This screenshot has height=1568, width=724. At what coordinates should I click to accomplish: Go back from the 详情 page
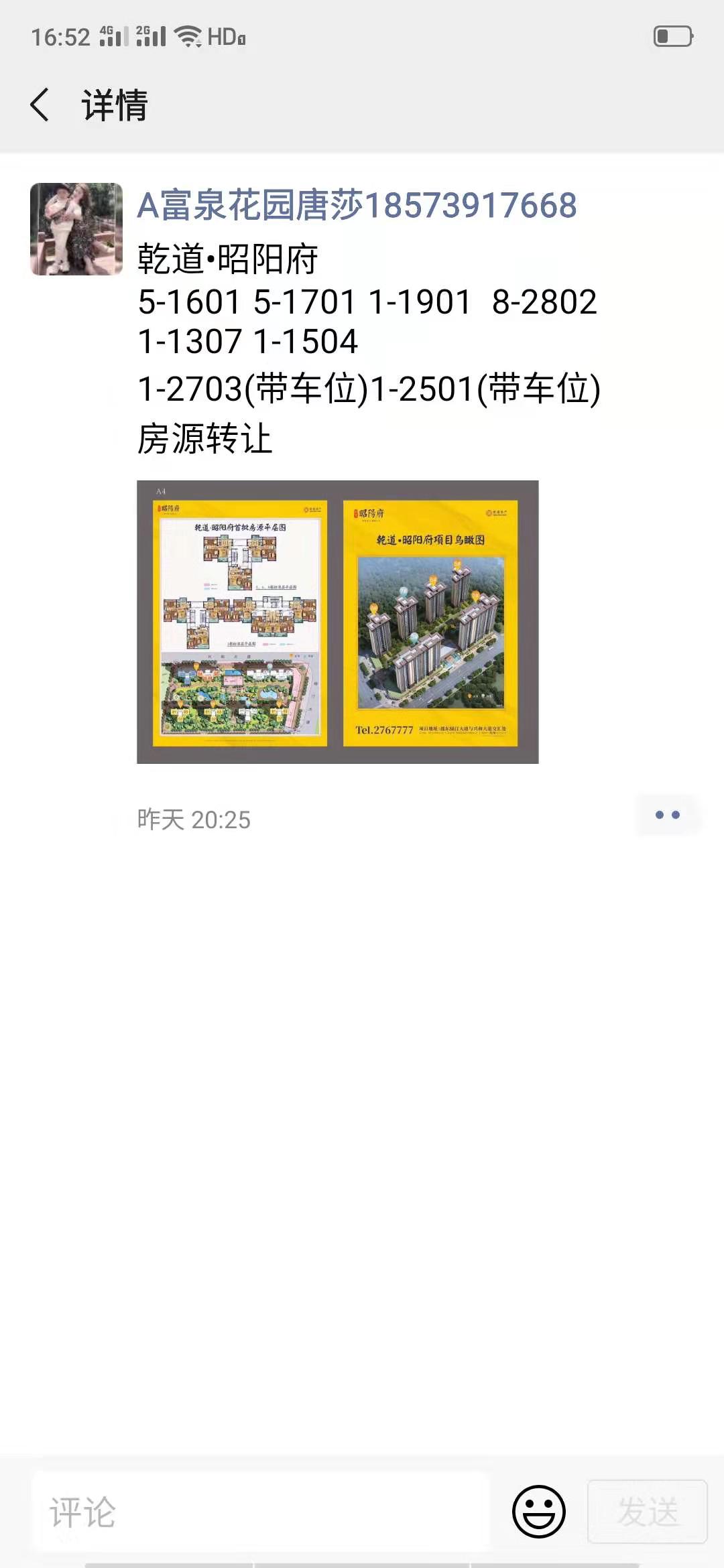coord(40,105)
